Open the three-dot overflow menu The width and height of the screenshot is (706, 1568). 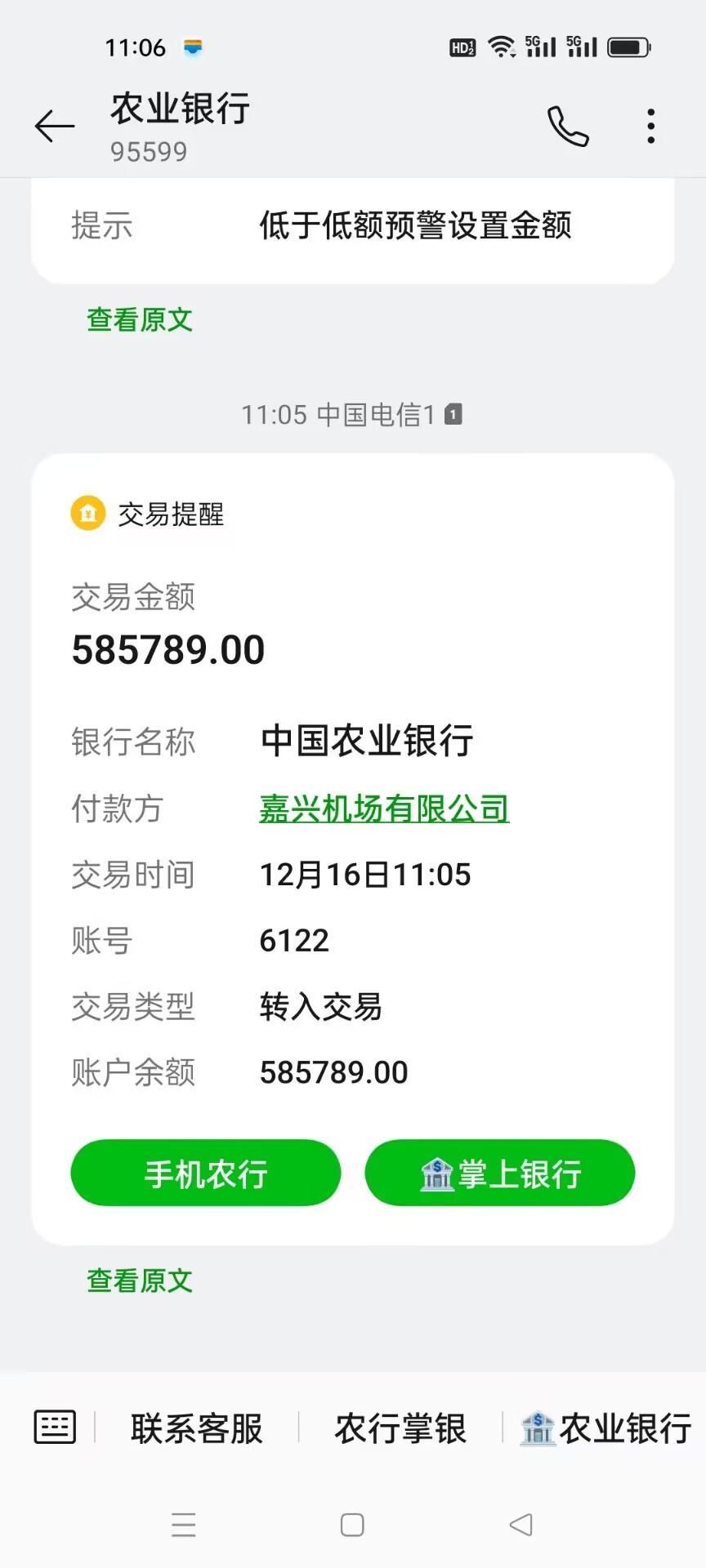pyautogui.click(x=650, y=127)
